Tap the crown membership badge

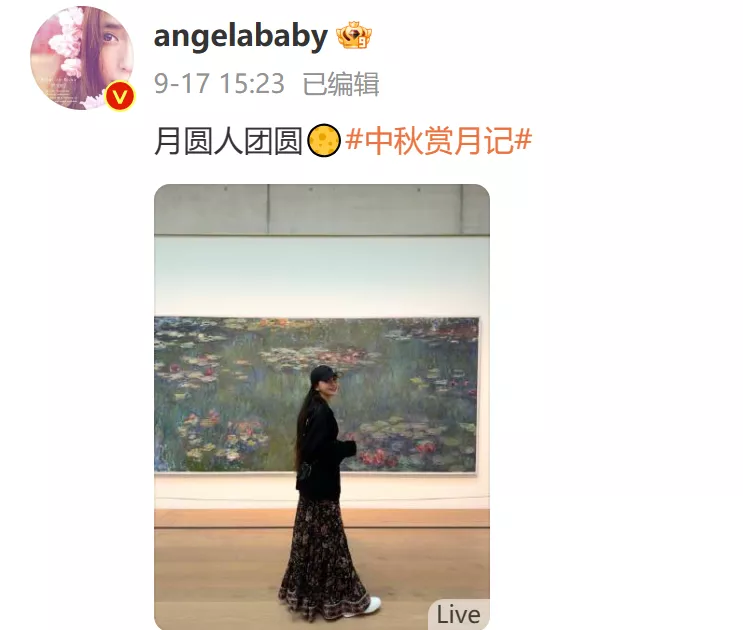pyautogui.click(x=355, y=37)
